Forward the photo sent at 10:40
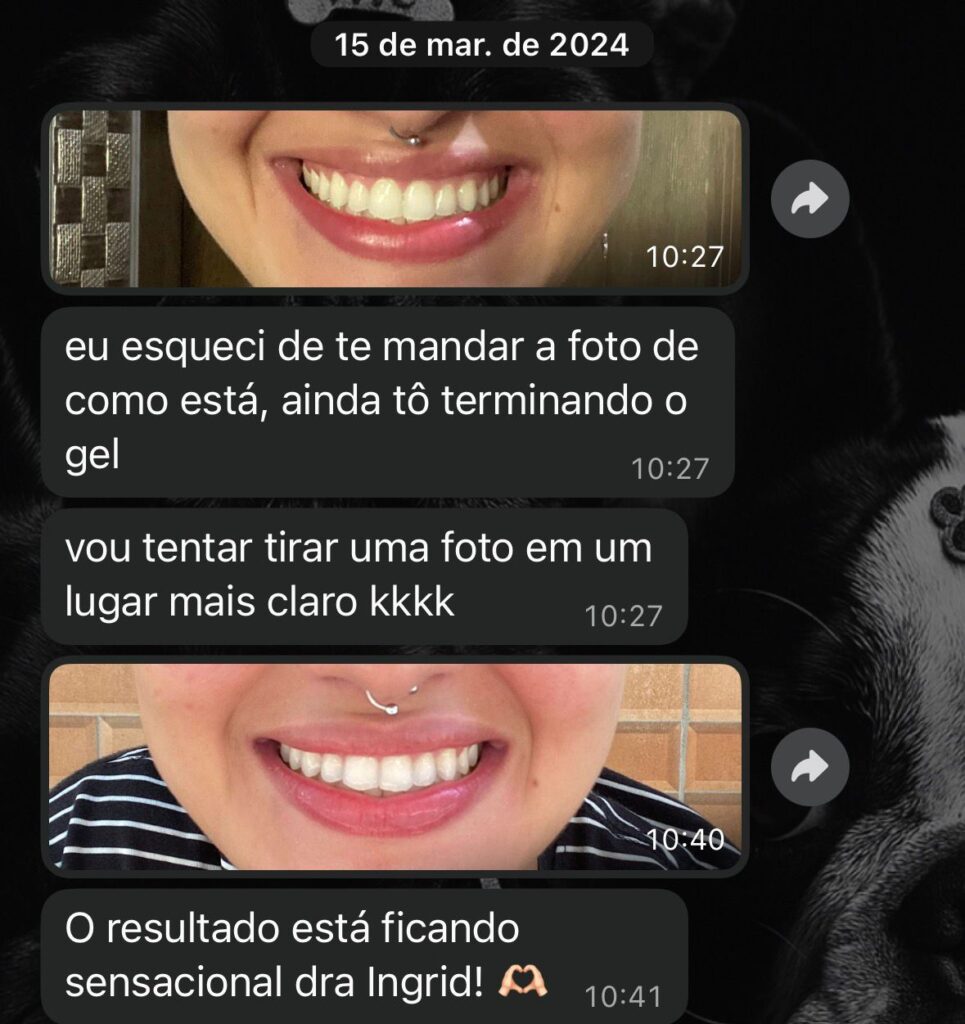This screenshot has height=1024, width=965. pyautogui.click(x=810, y=768)
